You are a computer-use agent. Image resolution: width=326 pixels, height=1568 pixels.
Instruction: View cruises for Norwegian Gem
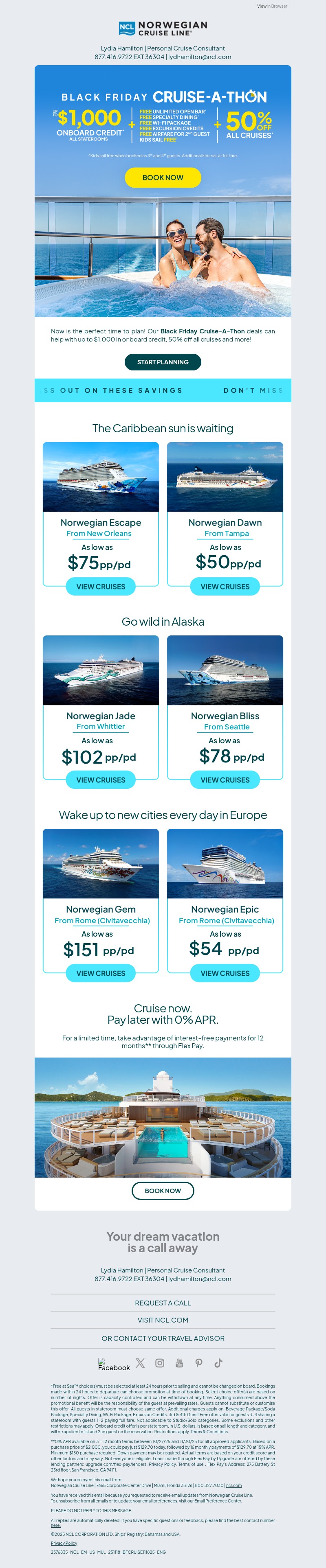click(x=101, y=973)
